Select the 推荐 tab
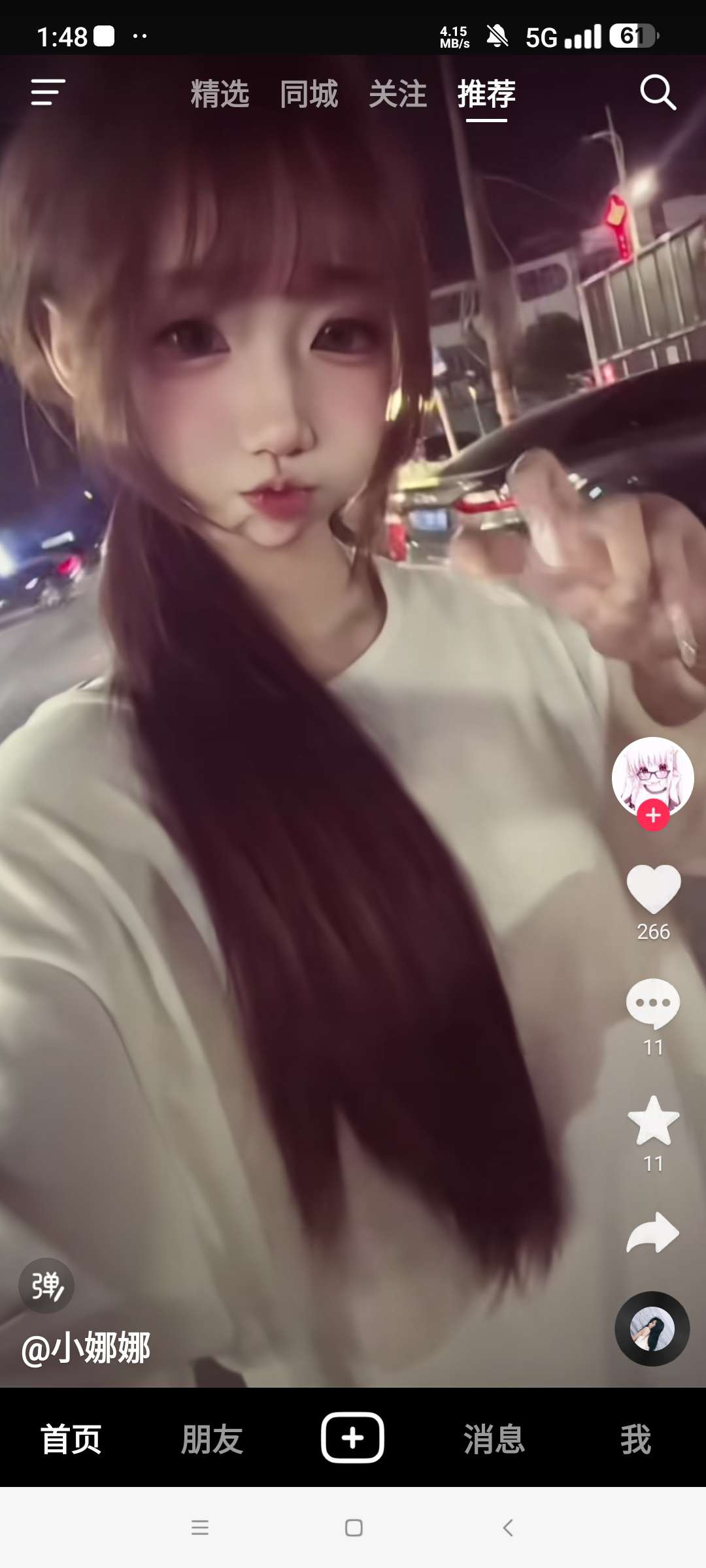This screenshot has width=706, height=1568. tap(486, 93)
